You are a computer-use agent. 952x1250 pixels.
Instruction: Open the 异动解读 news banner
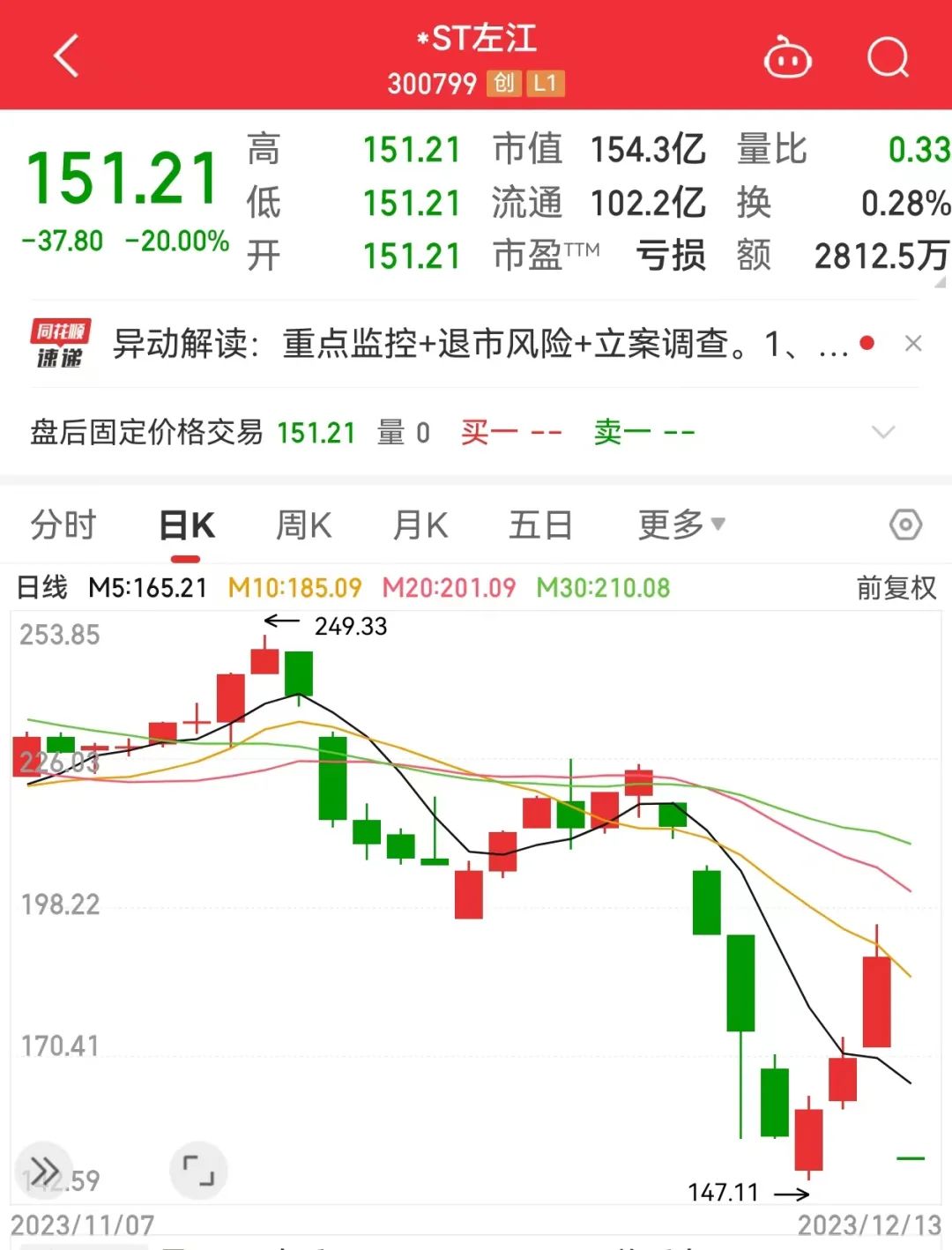476,344
